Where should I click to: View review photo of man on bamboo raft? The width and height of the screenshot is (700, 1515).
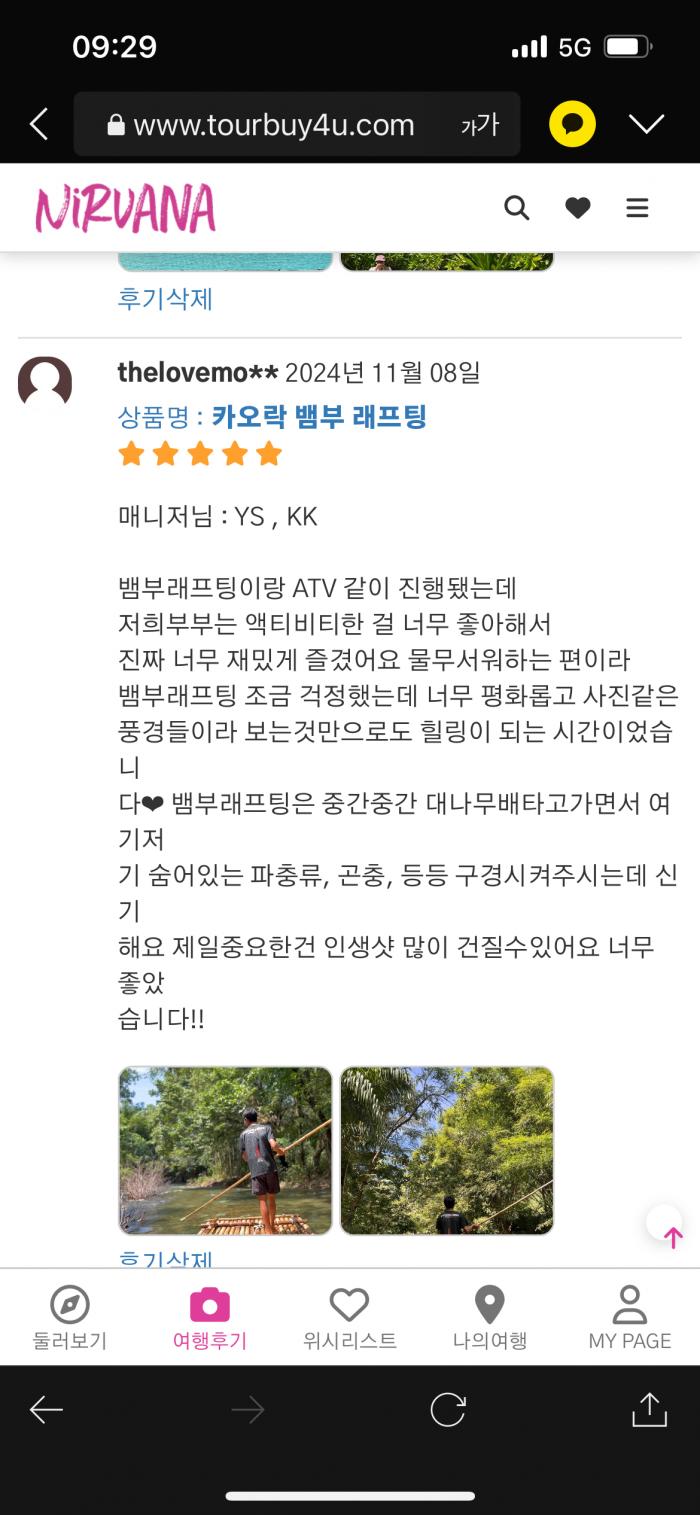[225, 1150]
